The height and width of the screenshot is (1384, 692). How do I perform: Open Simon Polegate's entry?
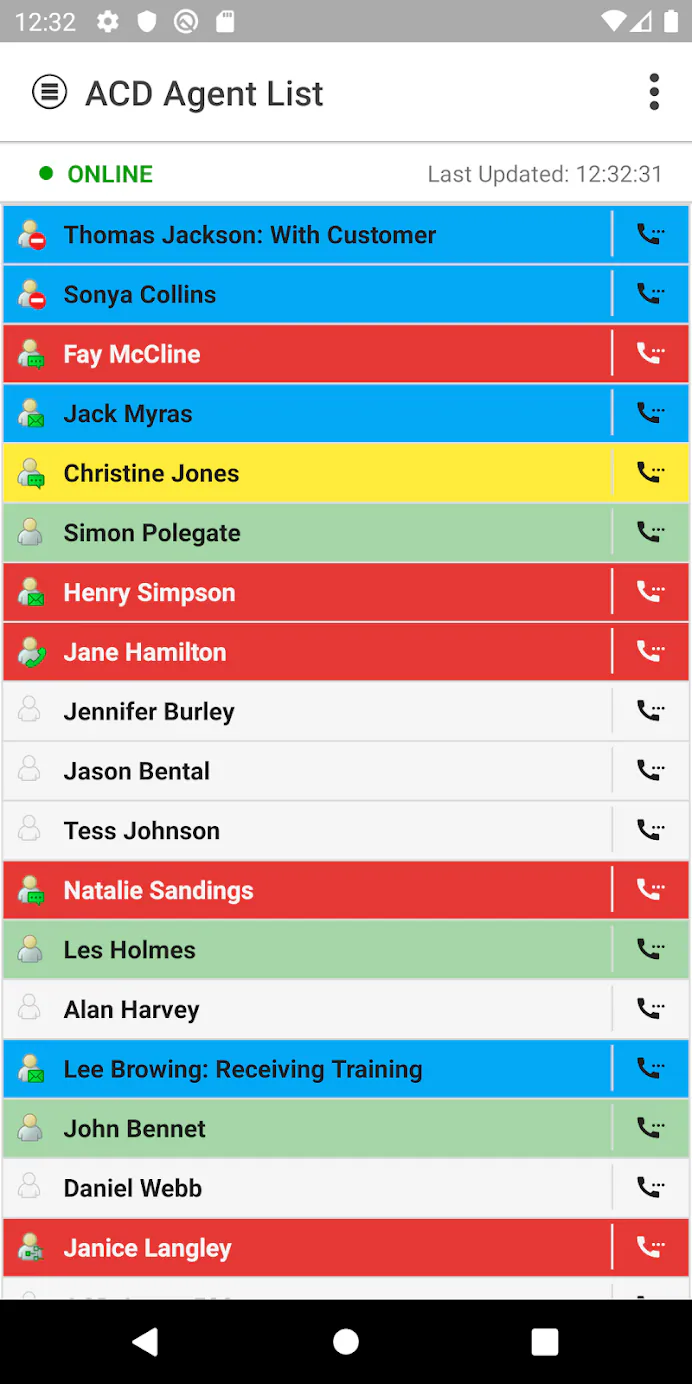(x=300, y=533)
